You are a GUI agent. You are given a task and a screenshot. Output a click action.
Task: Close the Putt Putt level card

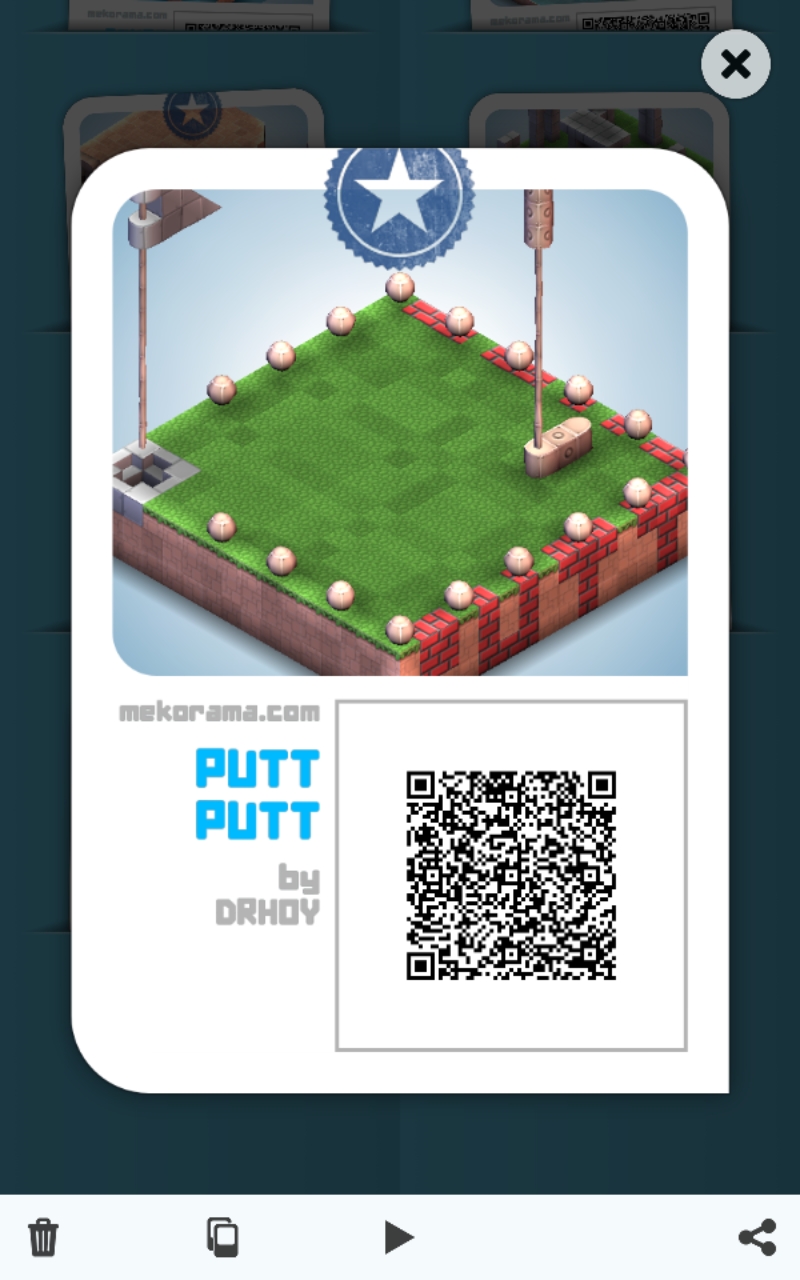(736, 64)
